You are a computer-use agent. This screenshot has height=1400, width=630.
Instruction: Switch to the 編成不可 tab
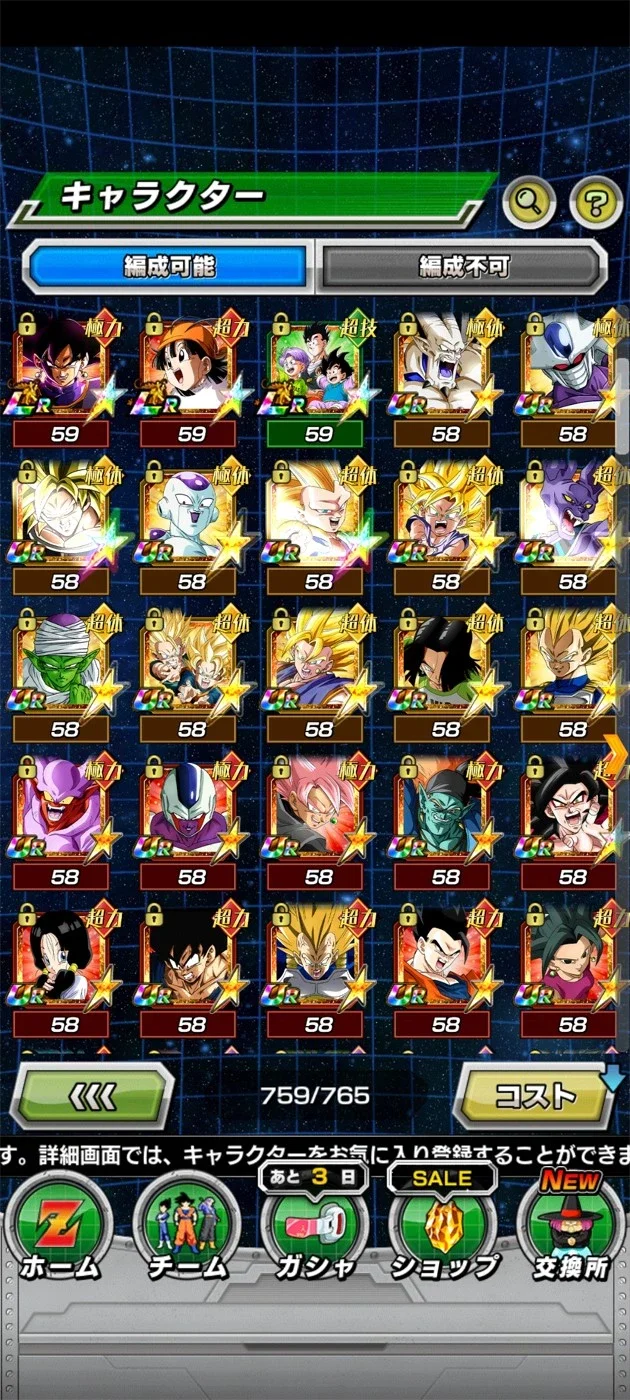(x=463, y=266)
